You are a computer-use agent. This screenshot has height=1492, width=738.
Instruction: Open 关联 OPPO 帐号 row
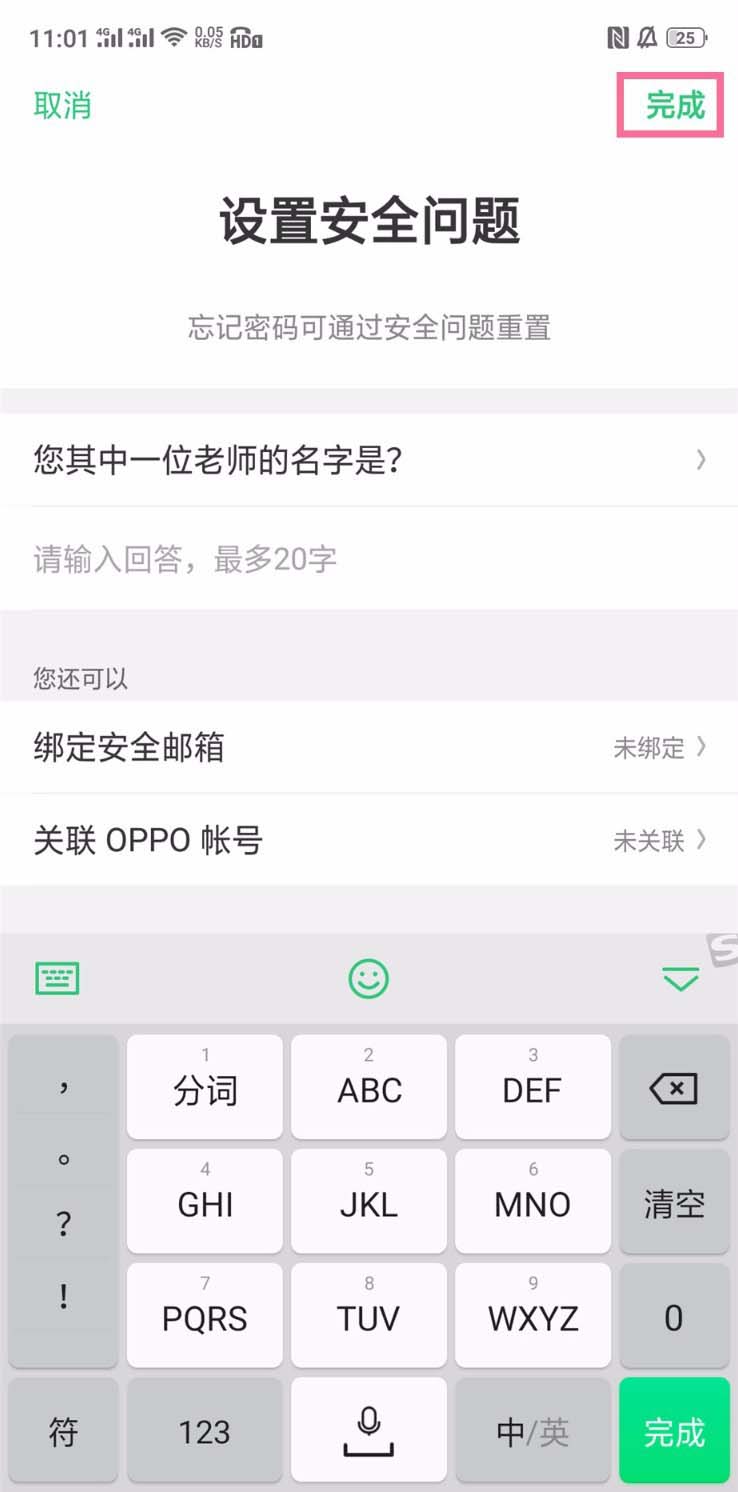pos(368,840)
